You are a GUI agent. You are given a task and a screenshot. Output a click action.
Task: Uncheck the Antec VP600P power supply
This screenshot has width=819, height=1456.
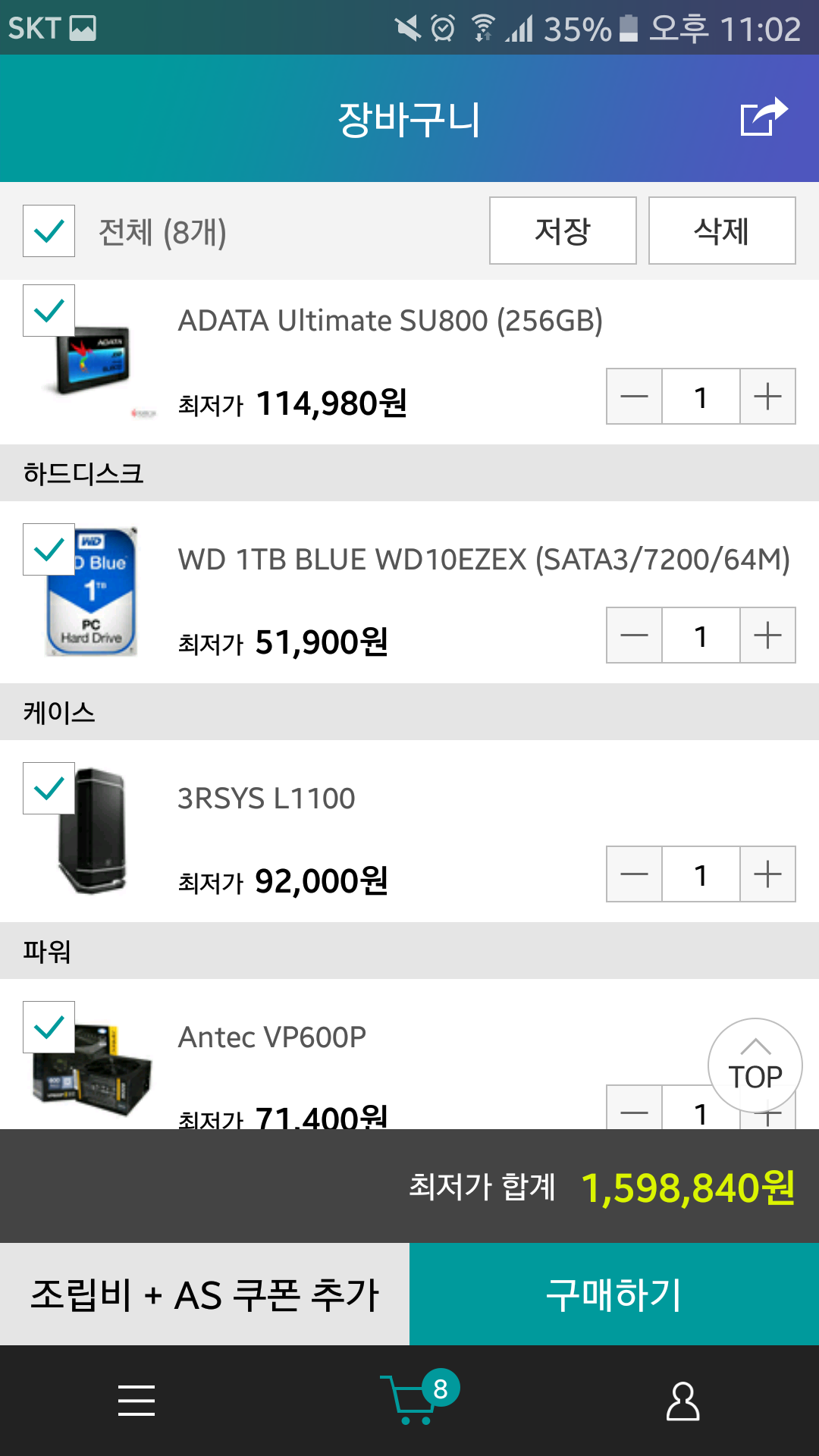[49, 1028]
